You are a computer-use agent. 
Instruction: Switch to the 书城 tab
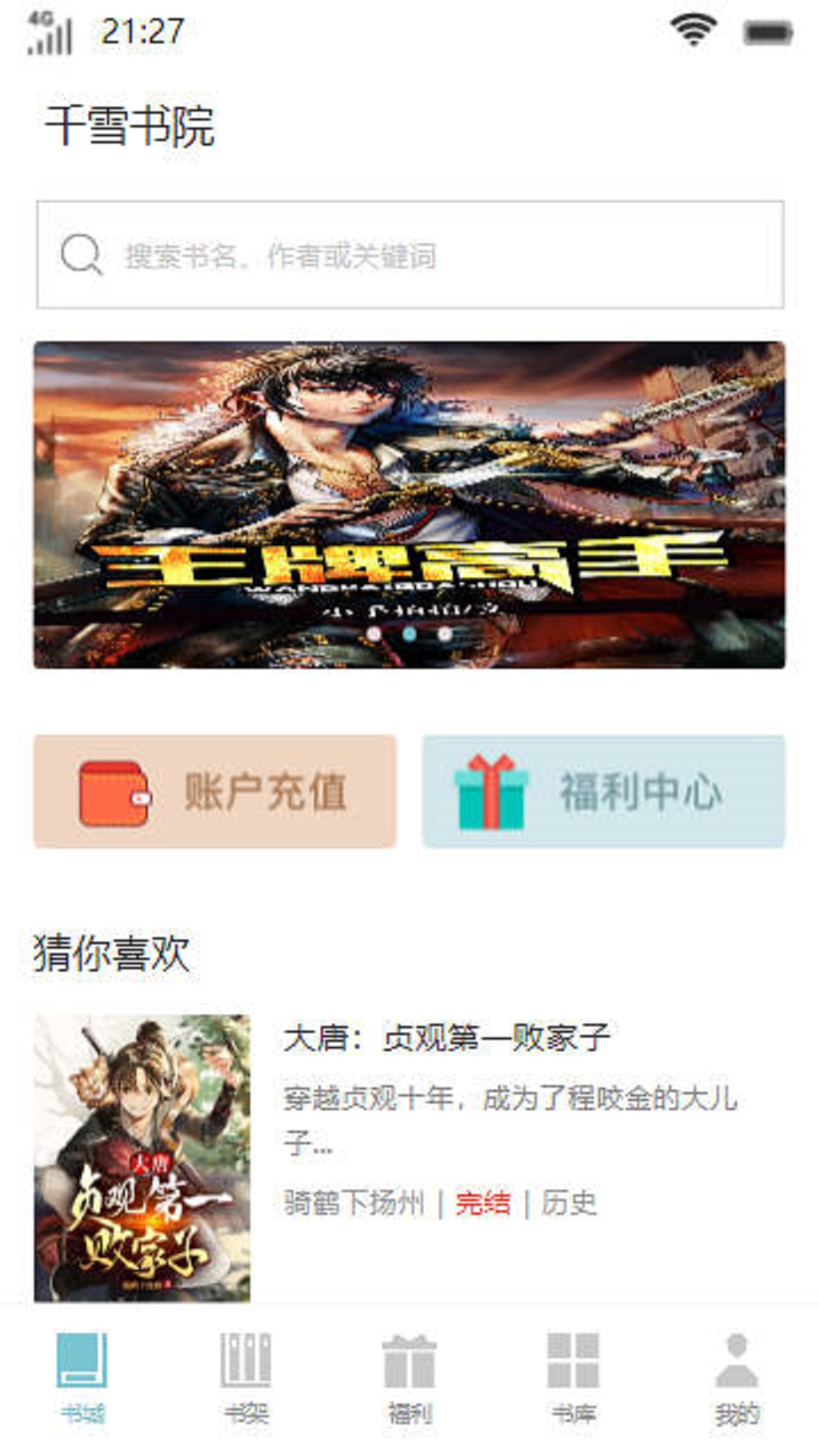82,1378
